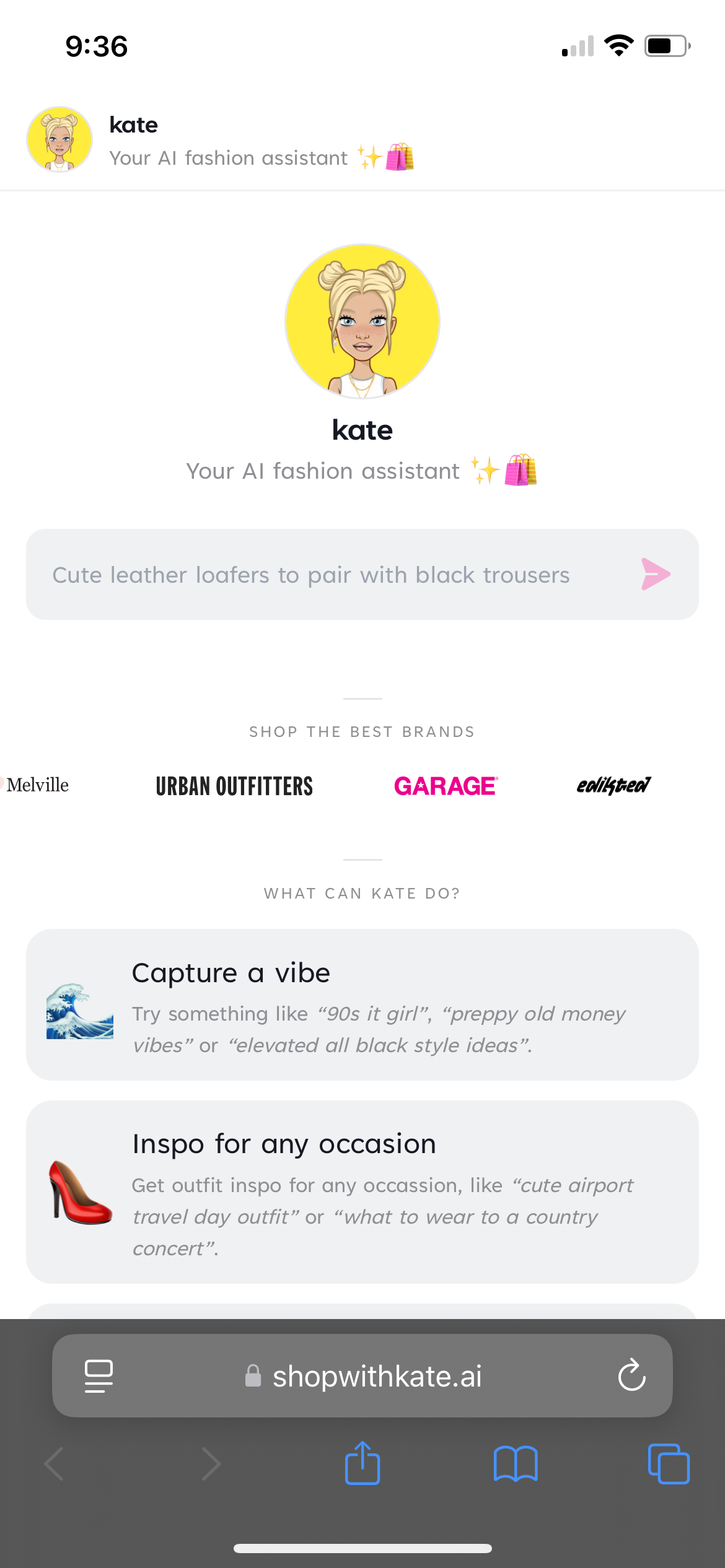Select the Capture a vibe card

[x=362, y=1004]
